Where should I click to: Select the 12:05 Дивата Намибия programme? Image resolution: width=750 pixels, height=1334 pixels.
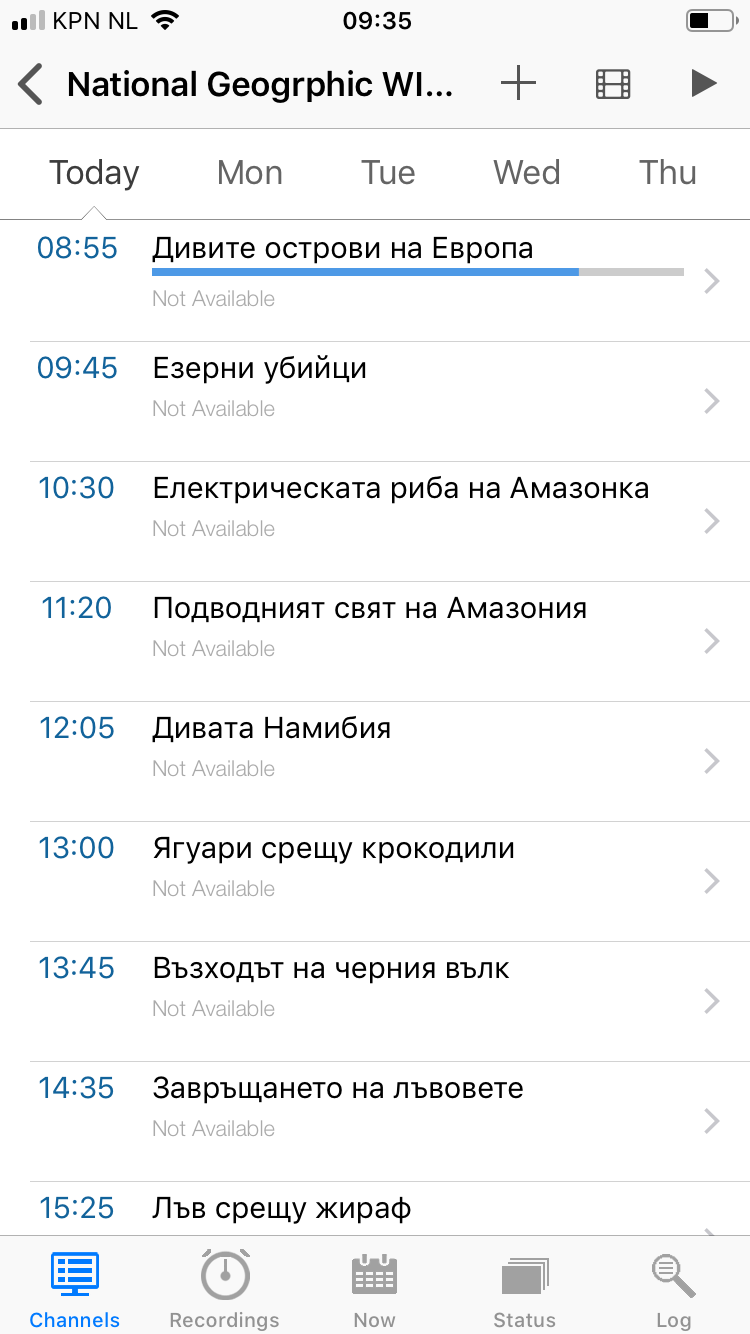[x=390, y=761]
